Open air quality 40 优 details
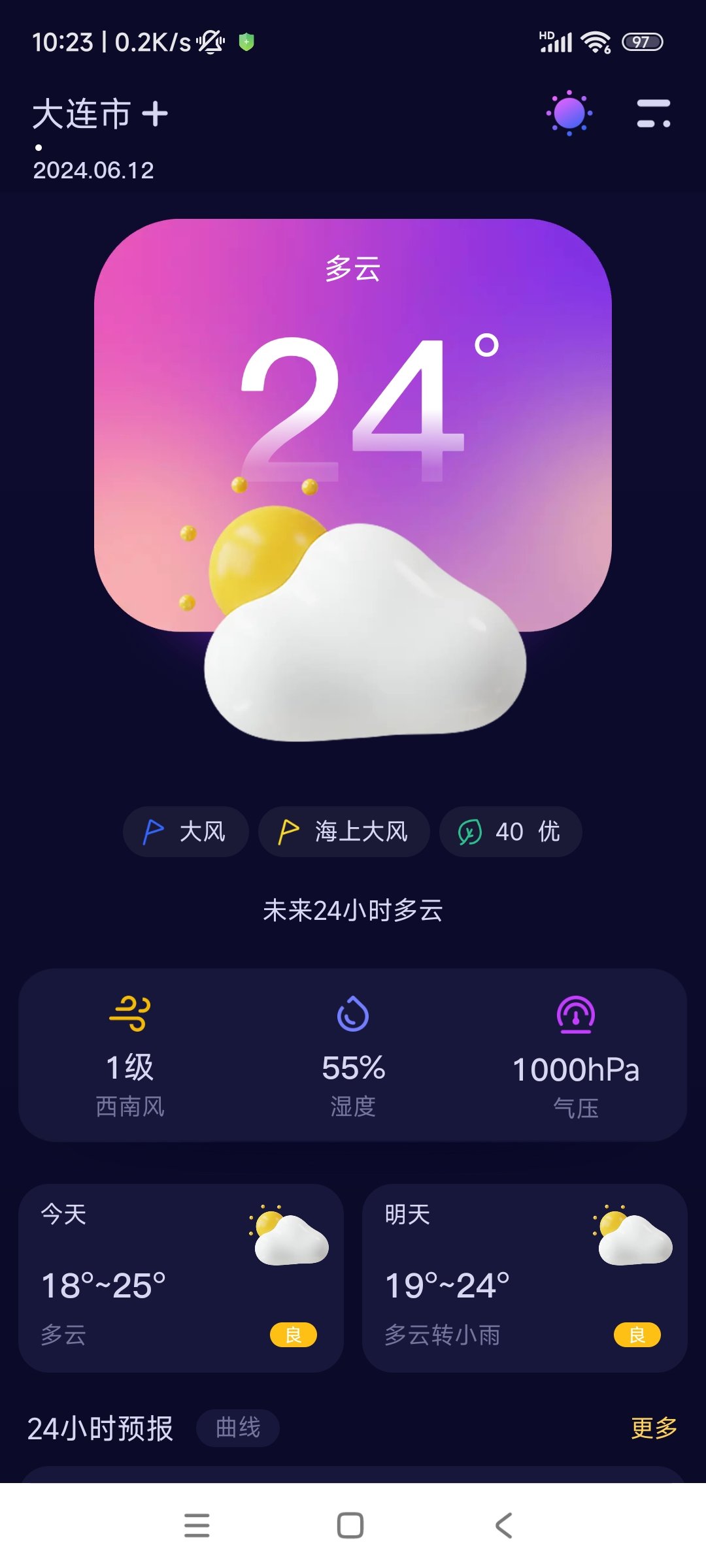This screenshot has width=706, height=1568. click(x=510, y=832)
